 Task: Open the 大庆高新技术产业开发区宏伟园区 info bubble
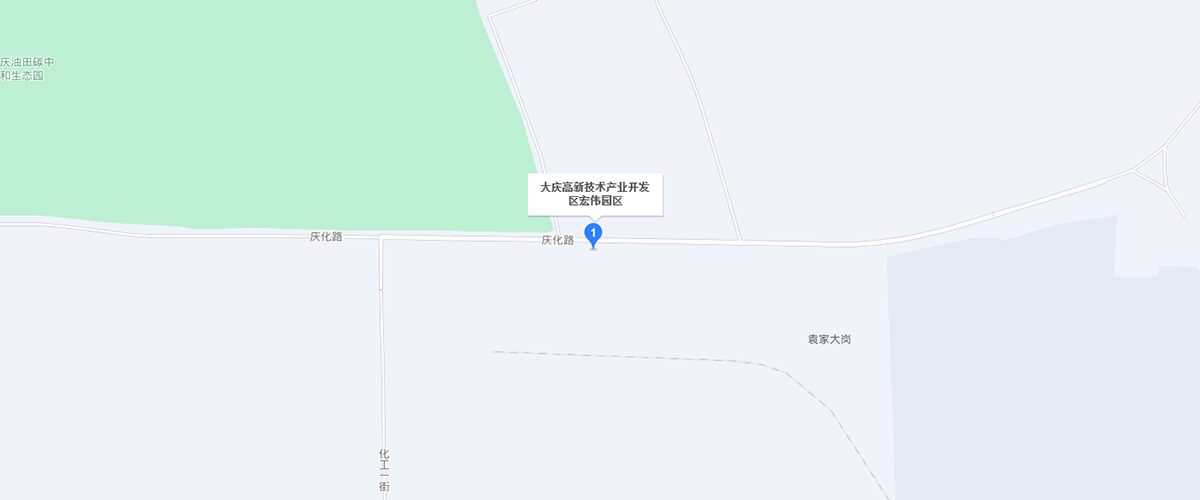click(x=595, y=193)
